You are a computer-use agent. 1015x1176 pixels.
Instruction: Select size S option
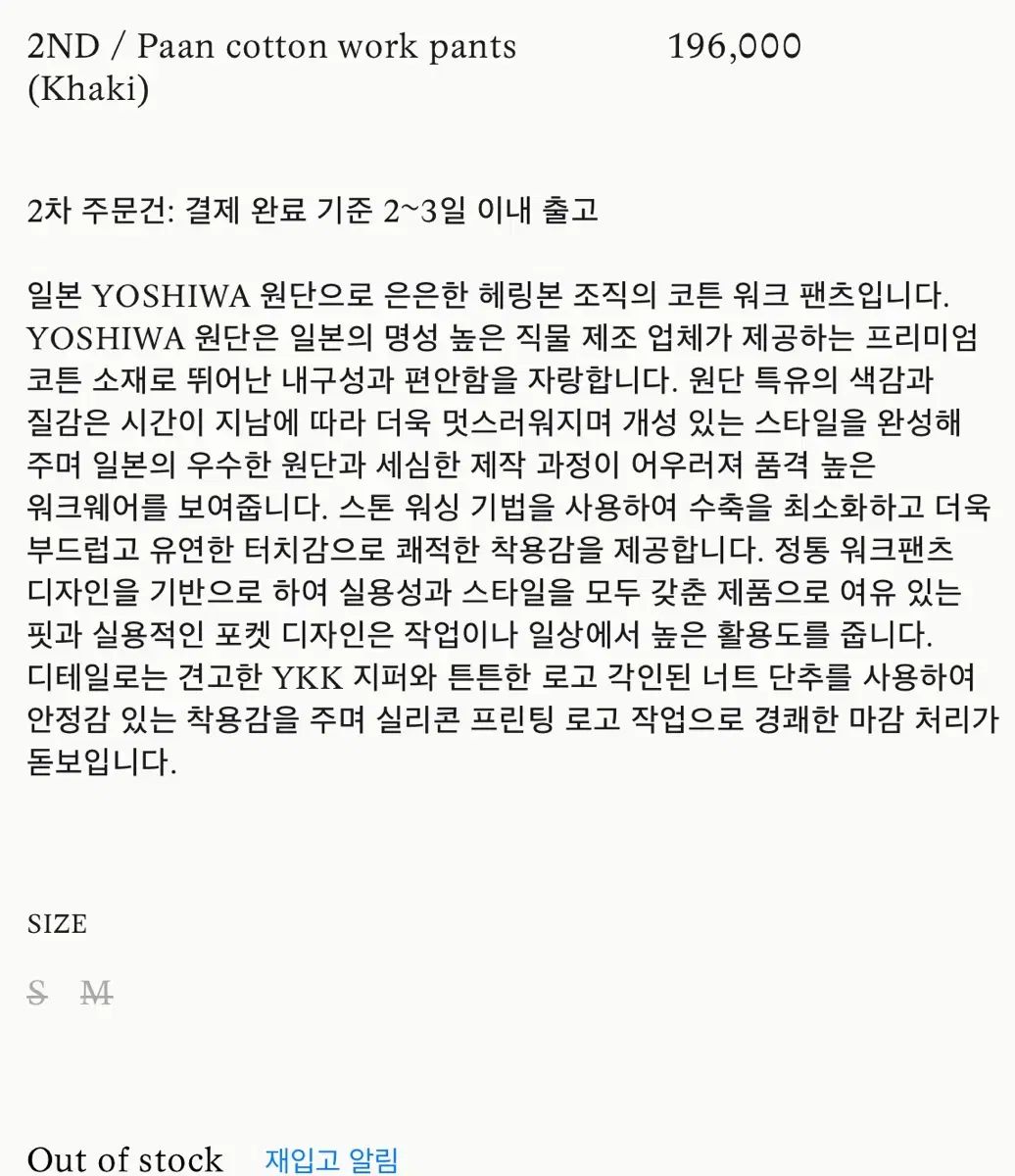[x=37, y=994]
